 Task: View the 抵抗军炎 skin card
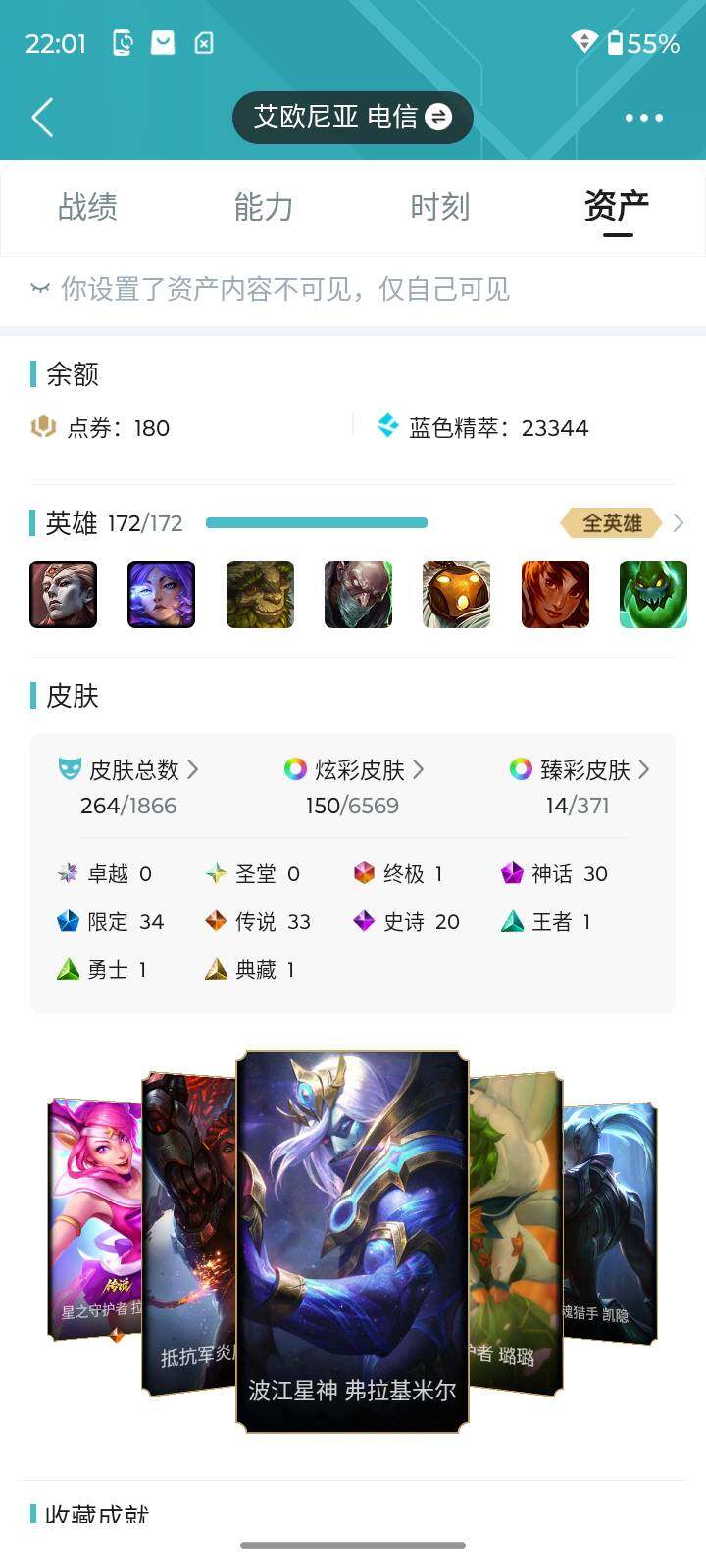[x=188, y=1235]
